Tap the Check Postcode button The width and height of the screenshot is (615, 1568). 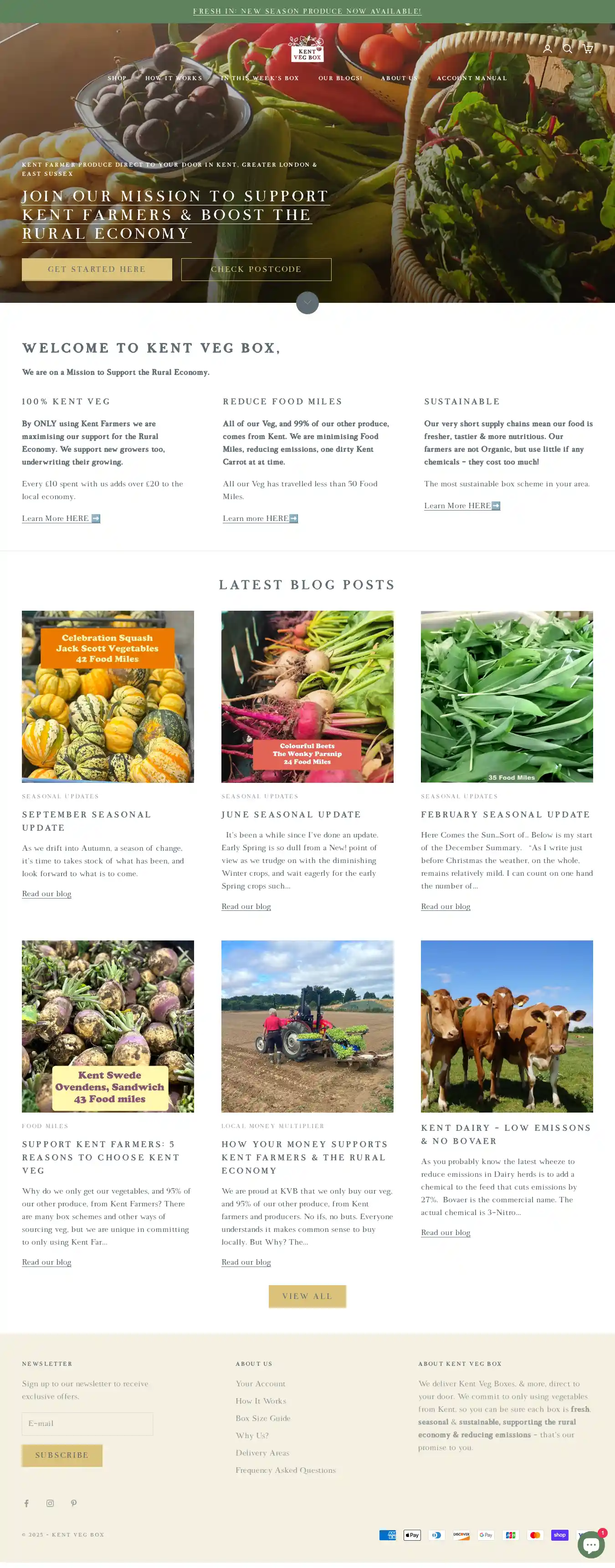256,269
